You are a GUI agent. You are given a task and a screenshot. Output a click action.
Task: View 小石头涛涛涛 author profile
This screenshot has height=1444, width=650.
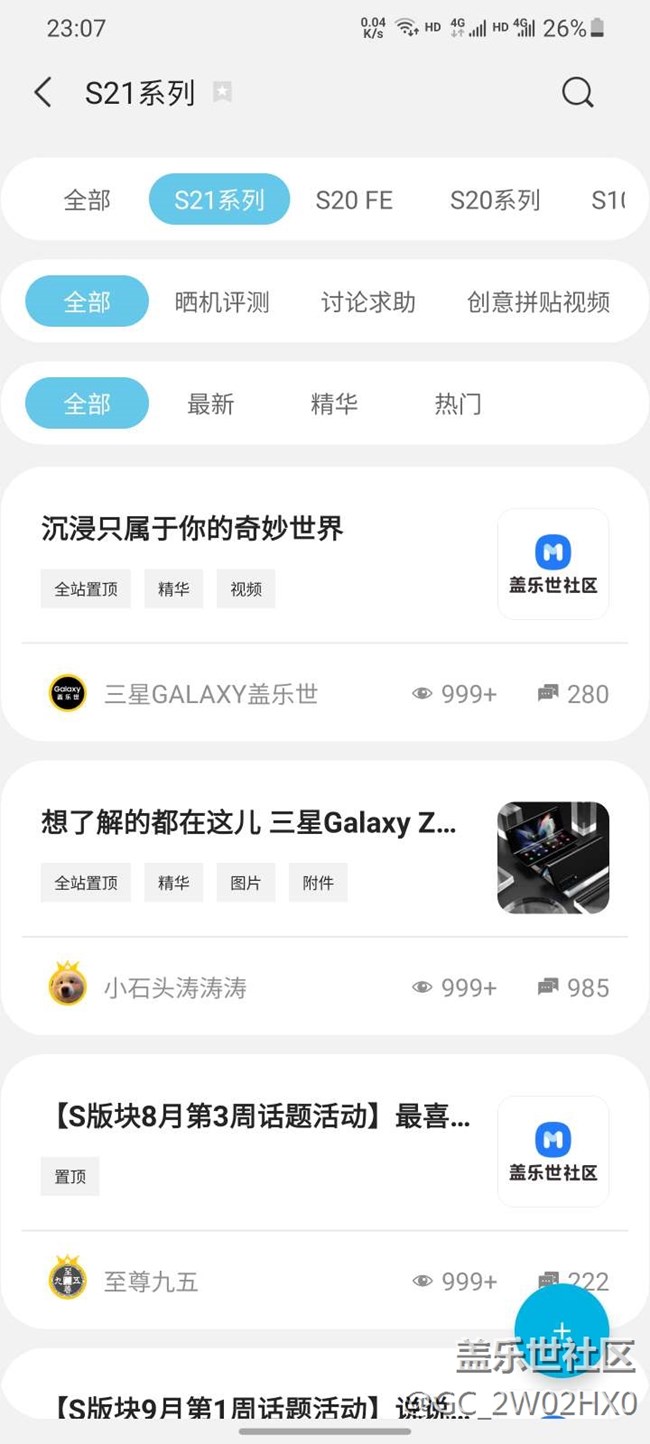175,988
